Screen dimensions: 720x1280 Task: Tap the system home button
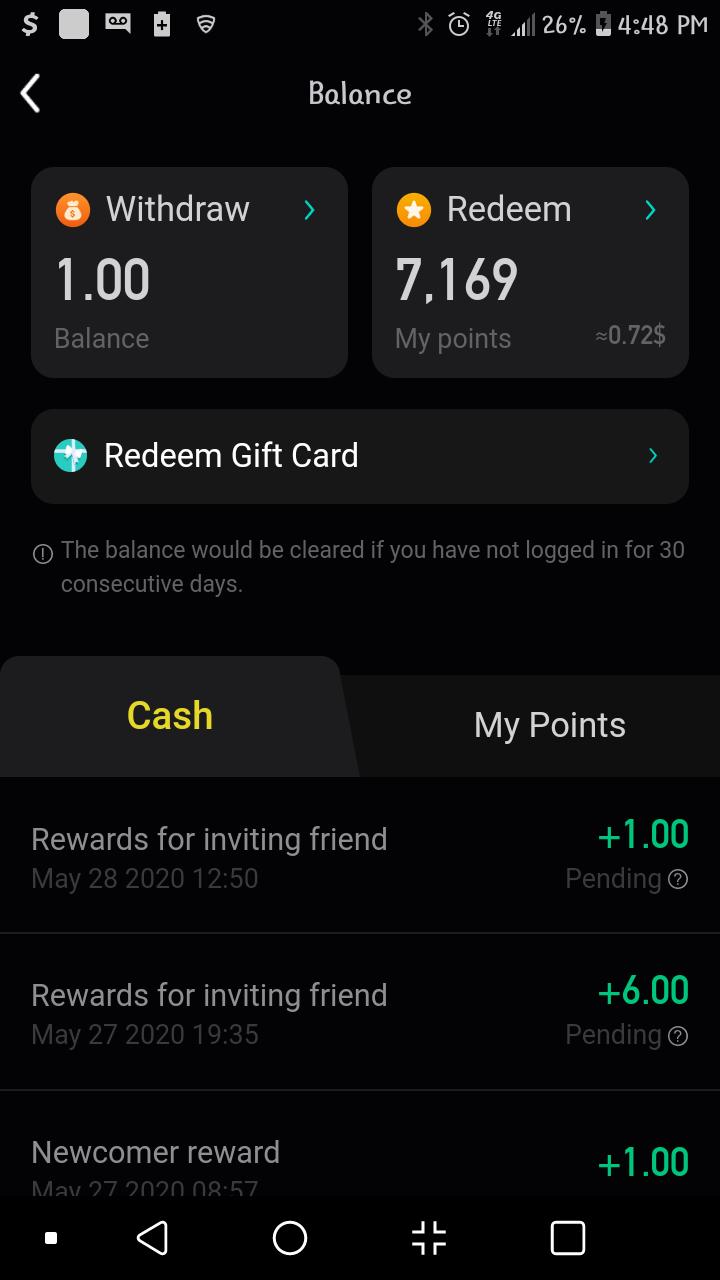pos(290,1238)
